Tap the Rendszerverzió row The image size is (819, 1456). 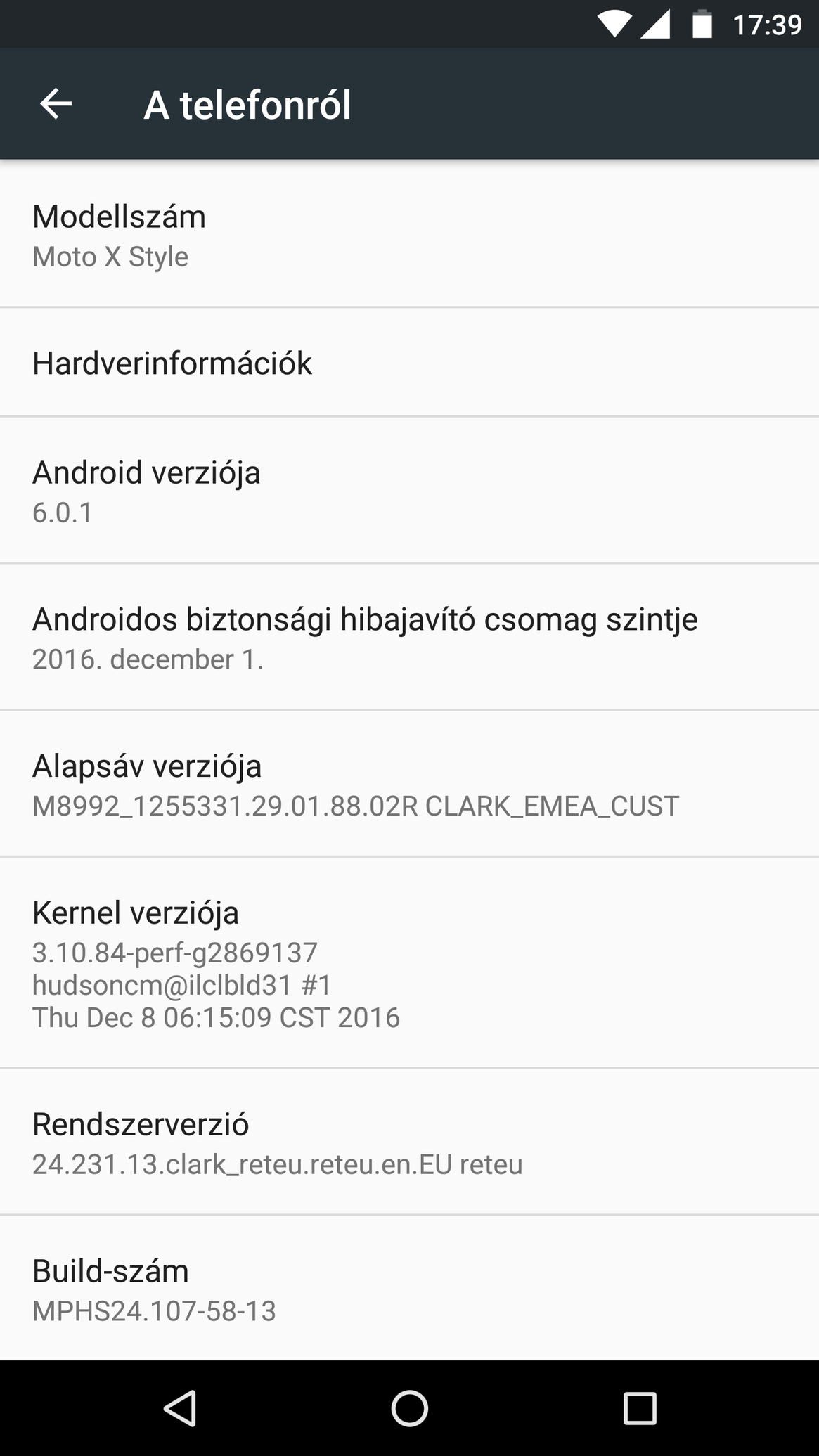(x=409, y=1142)
